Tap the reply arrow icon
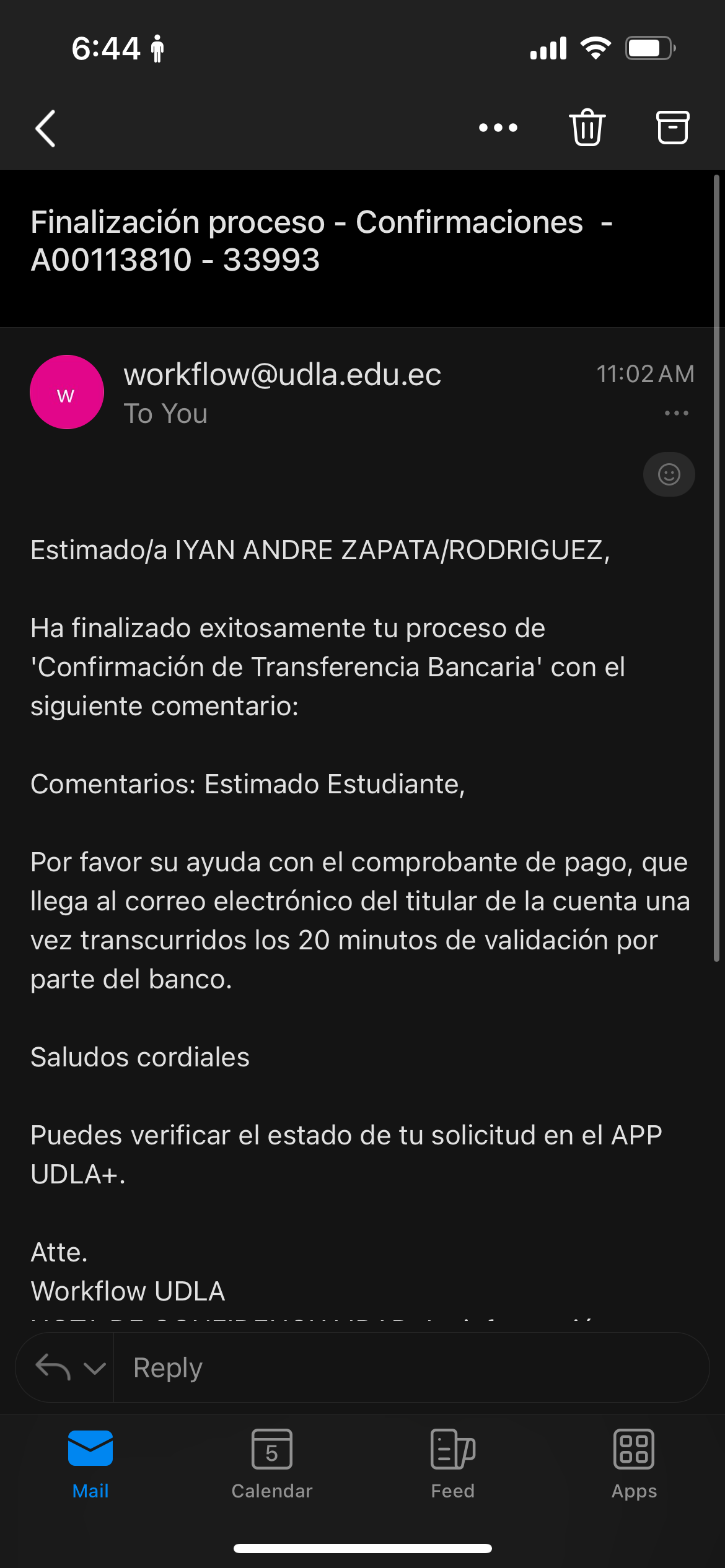The width and height of the screenshot is (725, 1568). [53, 1367]
